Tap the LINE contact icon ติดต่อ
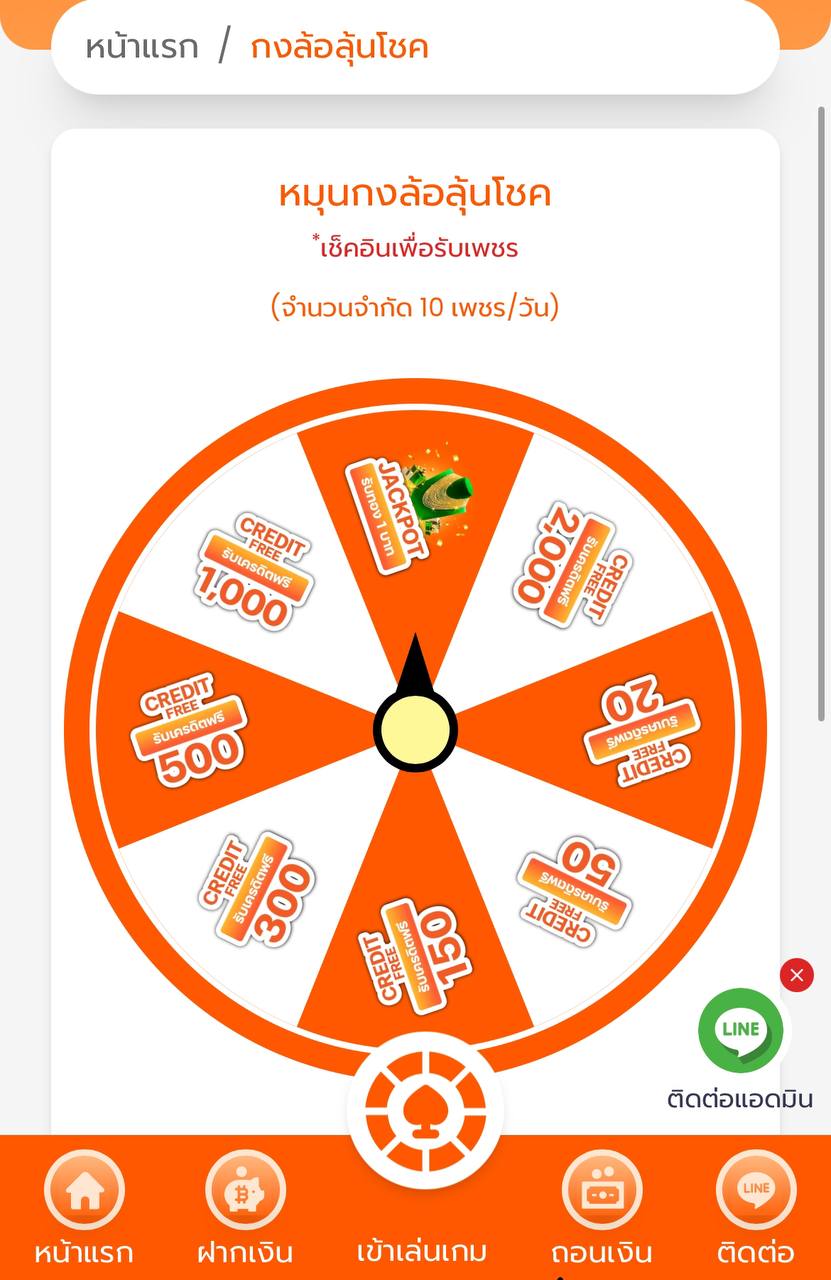The height and width of the screenshot is (1280, 831). click(756, 1192)
